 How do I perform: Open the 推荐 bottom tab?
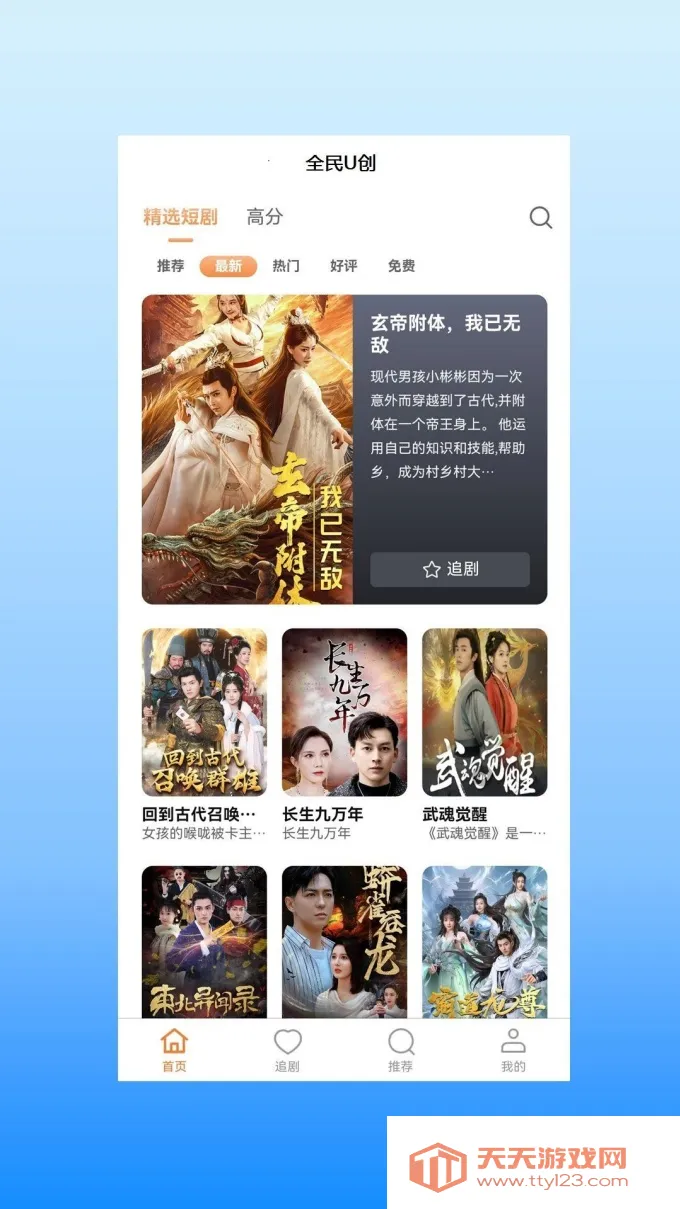tap(400, 1050)
